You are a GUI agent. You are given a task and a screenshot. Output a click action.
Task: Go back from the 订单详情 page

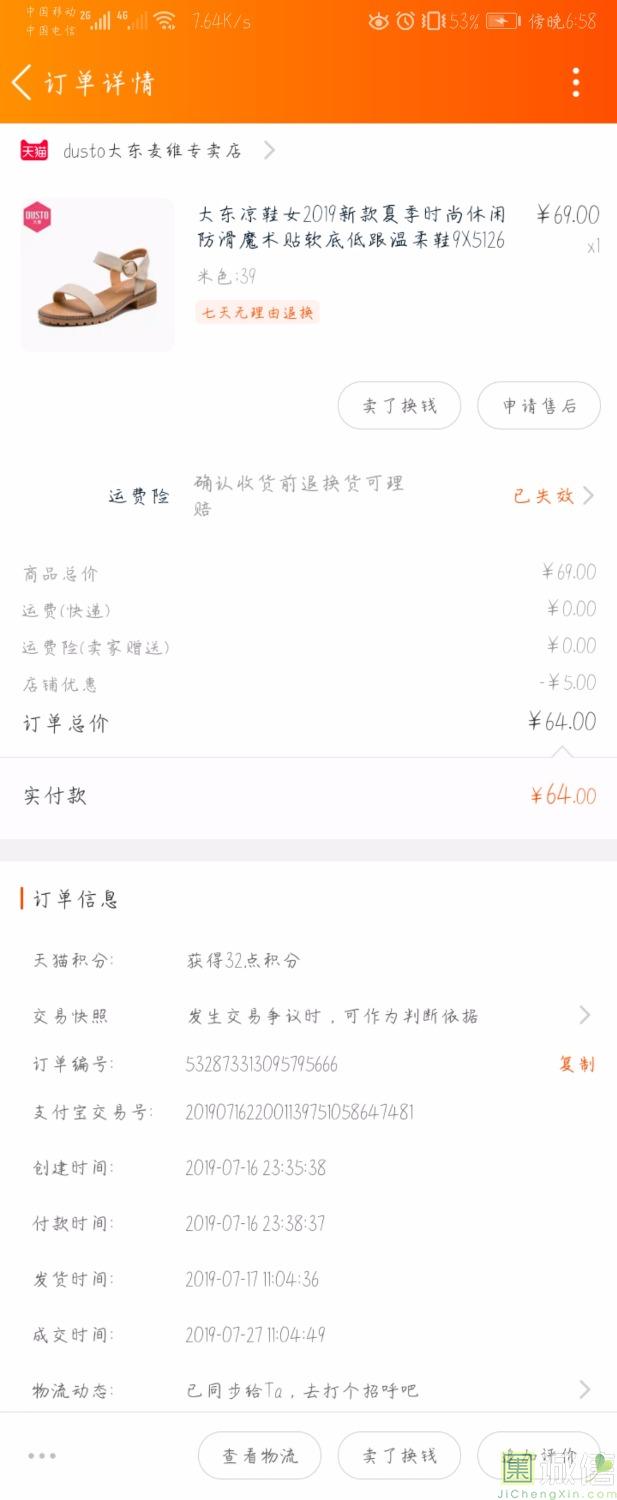(x=22, y=83)
